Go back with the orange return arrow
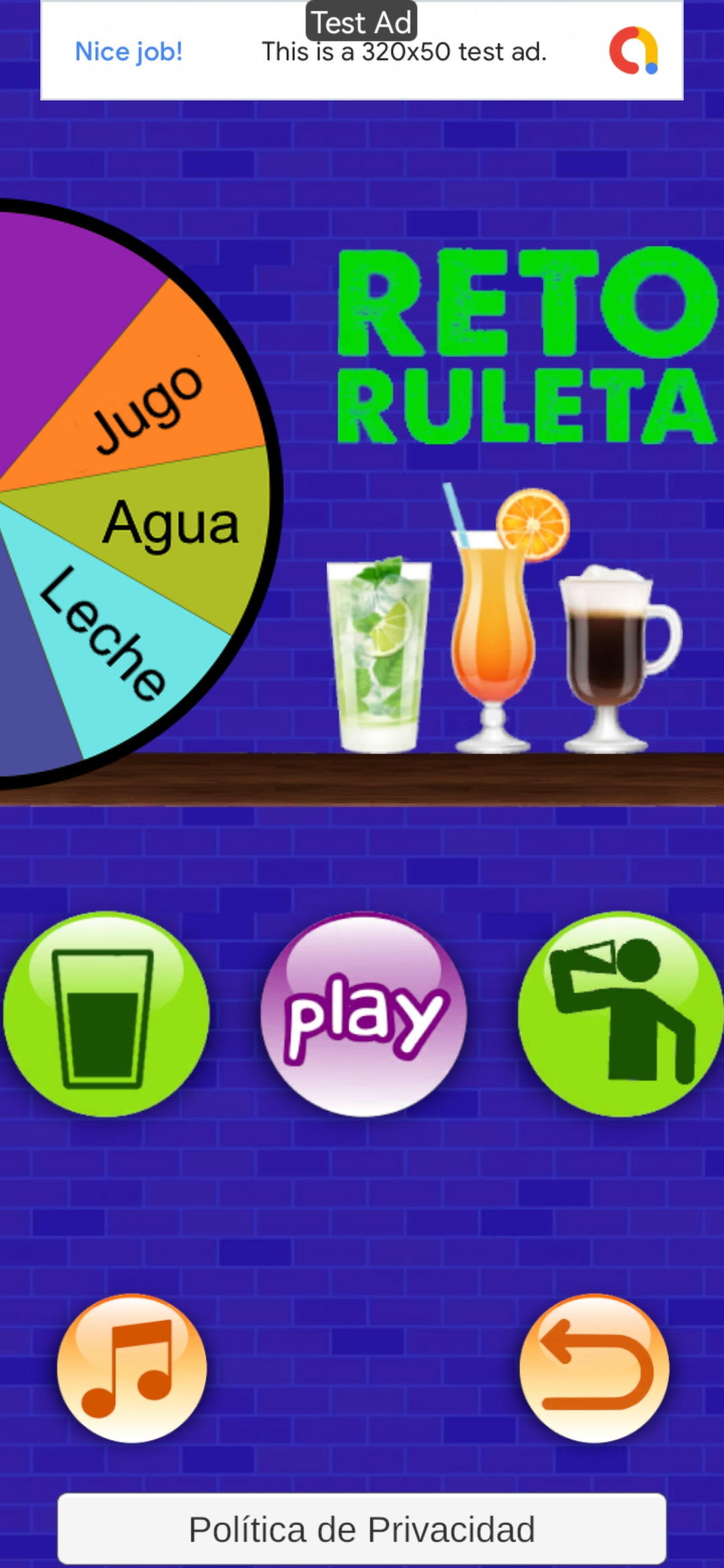 [594, 1368]
